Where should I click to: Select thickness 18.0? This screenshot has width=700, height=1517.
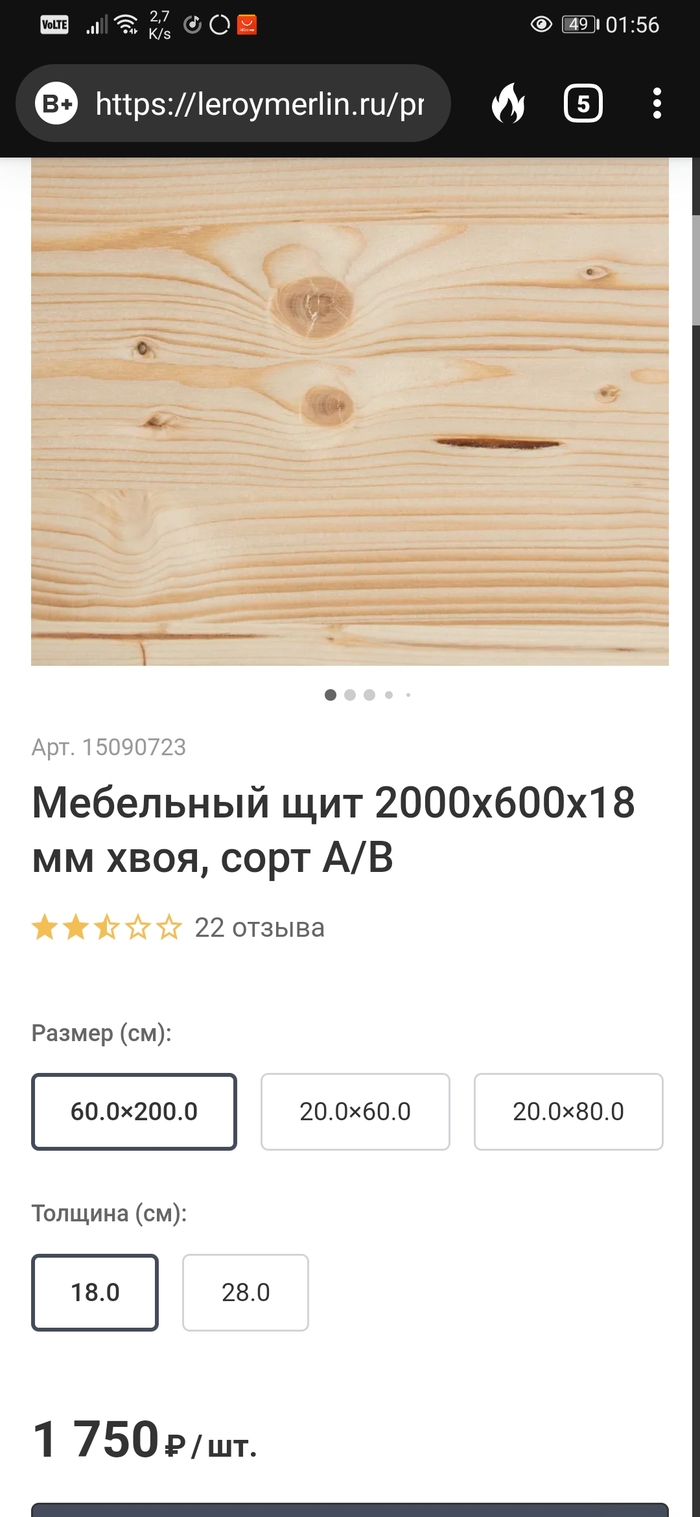point(95,1292)
